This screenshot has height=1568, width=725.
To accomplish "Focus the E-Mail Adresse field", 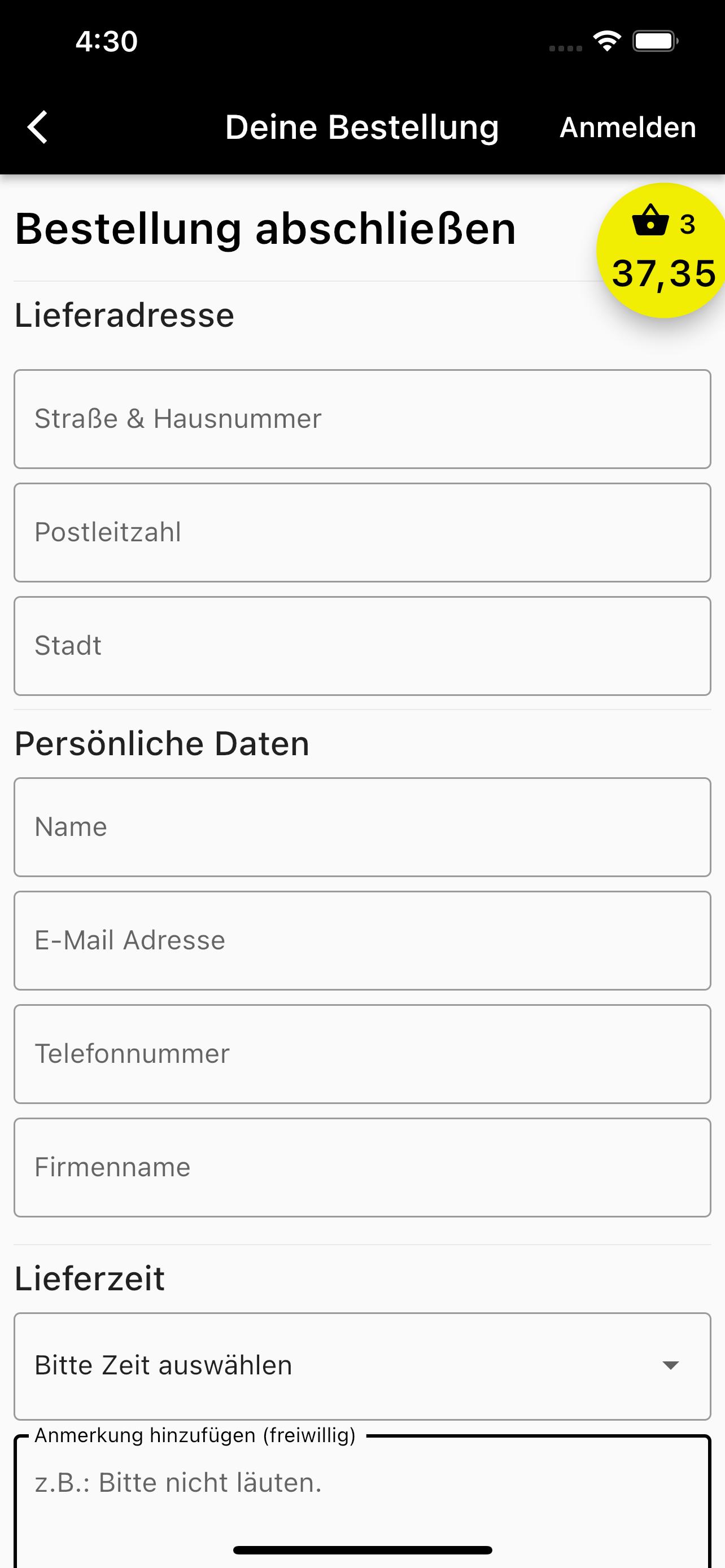I will 362,940.
